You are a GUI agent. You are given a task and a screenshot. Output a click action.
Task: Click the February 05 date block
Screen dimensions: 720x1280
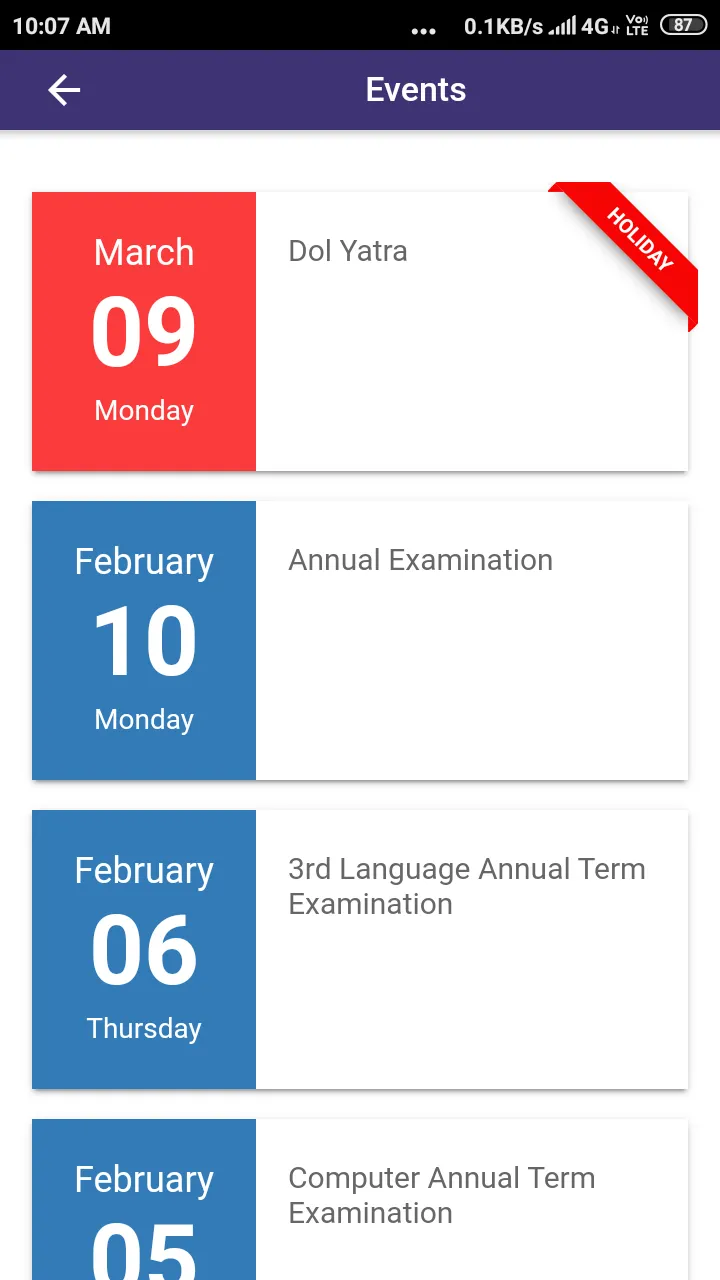[143, 1200]
